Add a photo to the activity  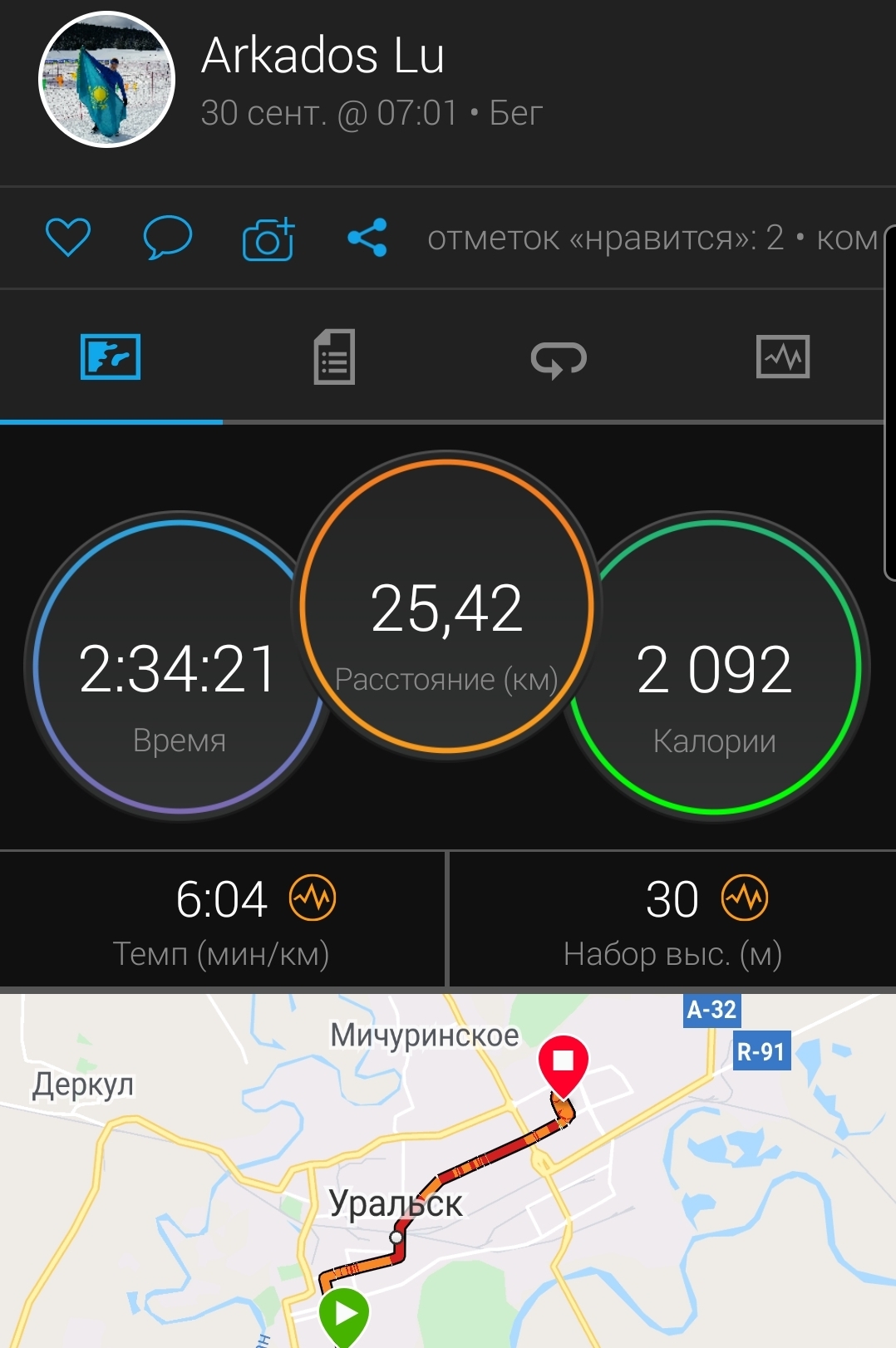click(x=268, y=239)
